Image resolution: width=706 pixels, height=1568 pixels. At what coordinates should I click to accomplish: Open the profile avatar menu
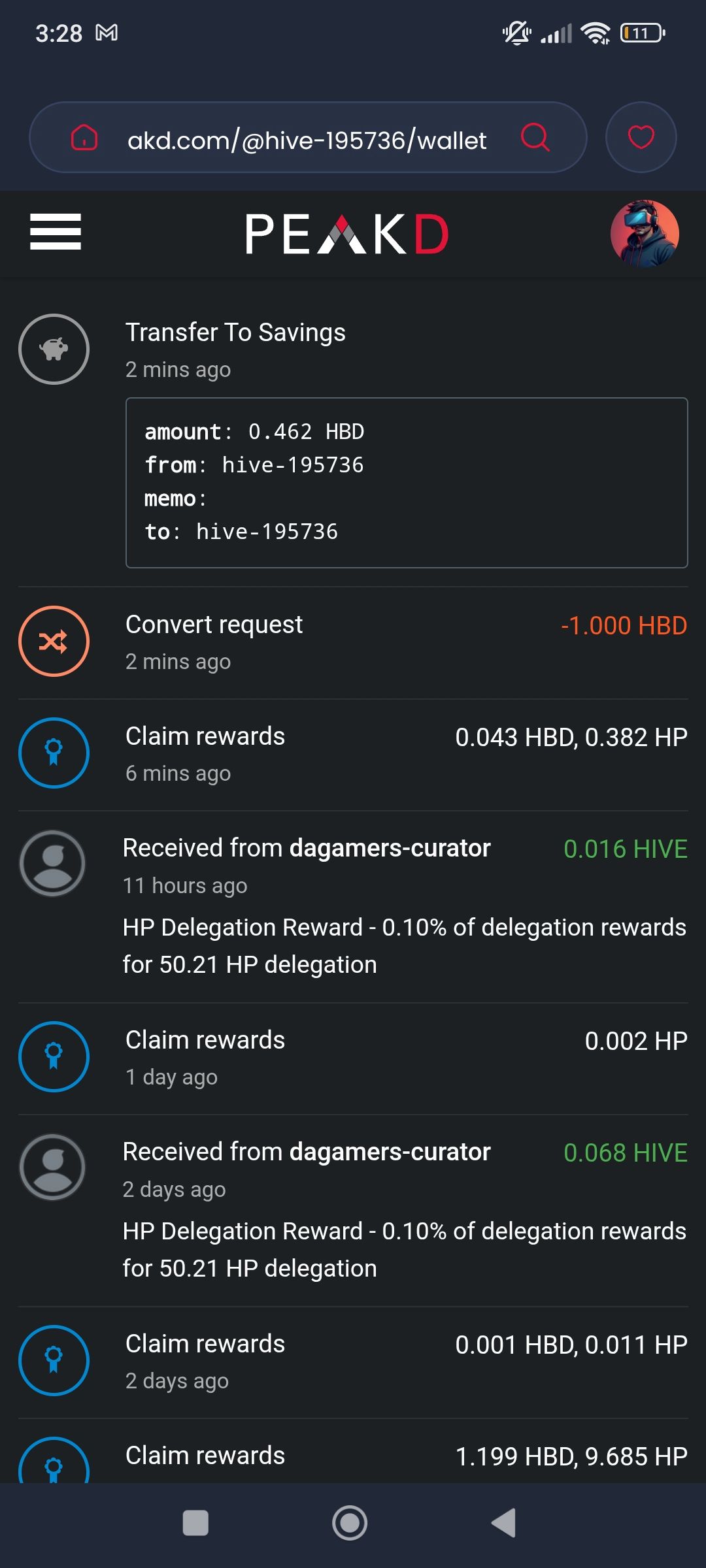tap(644, 233)
